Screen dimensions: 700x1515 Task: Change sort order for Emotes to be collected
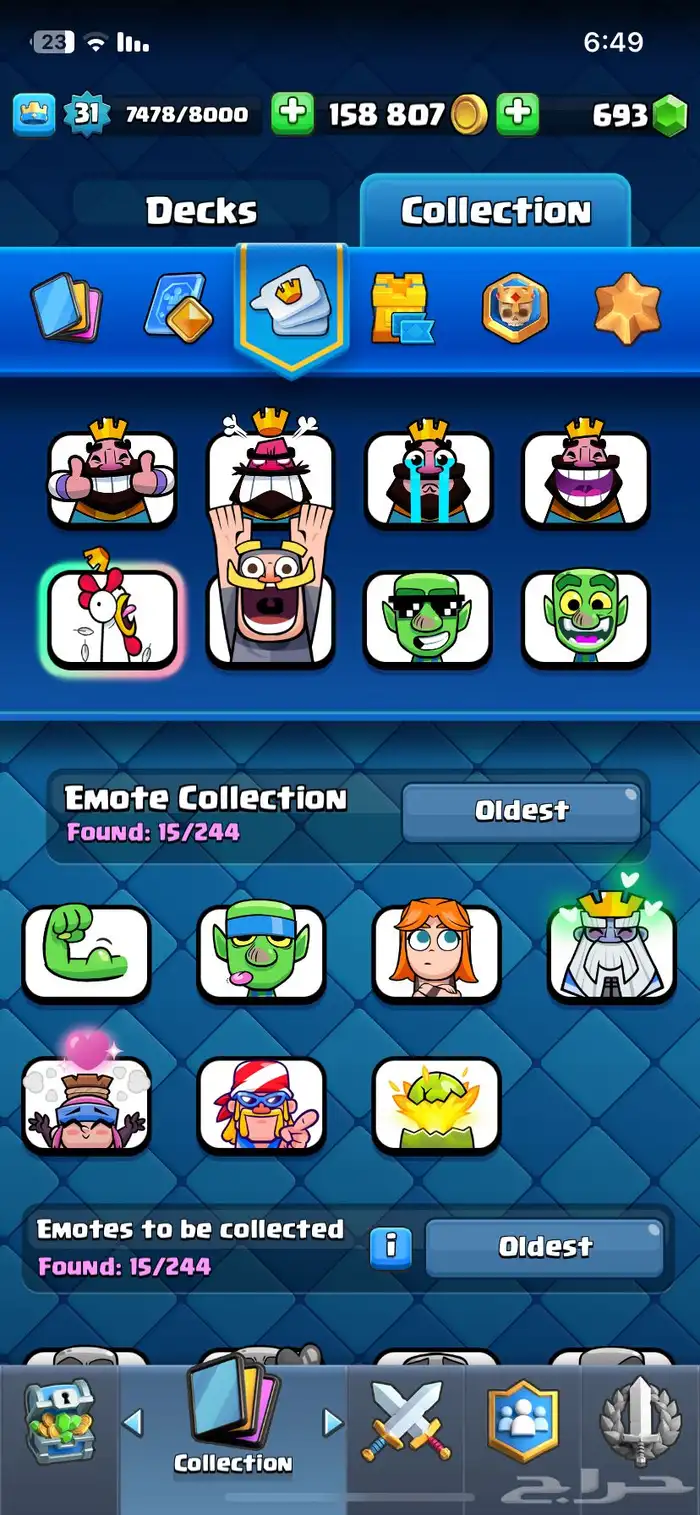(544, 1247)
